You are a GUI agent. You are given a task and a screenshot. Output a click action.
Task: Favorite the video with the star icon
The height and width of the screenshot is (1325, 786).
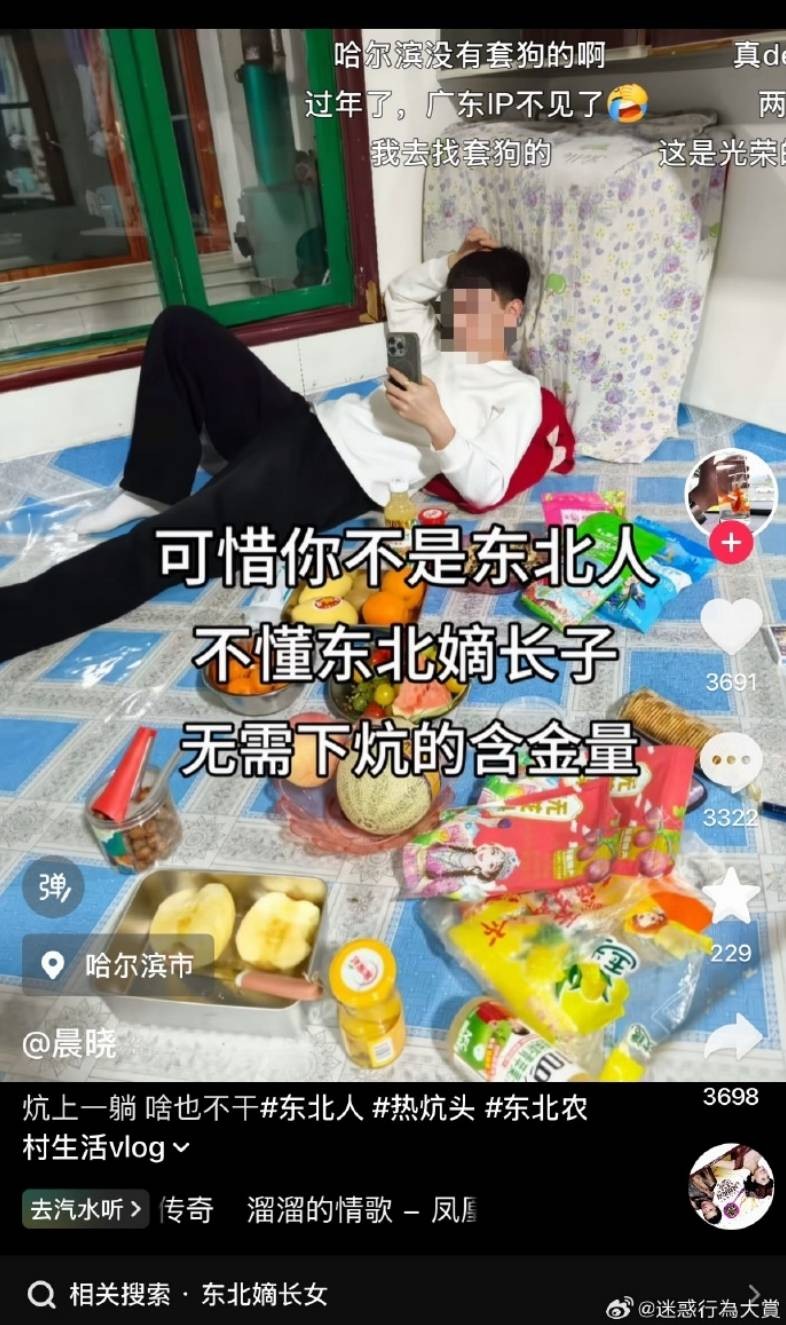pyautogui.click(x=731, y=897)
